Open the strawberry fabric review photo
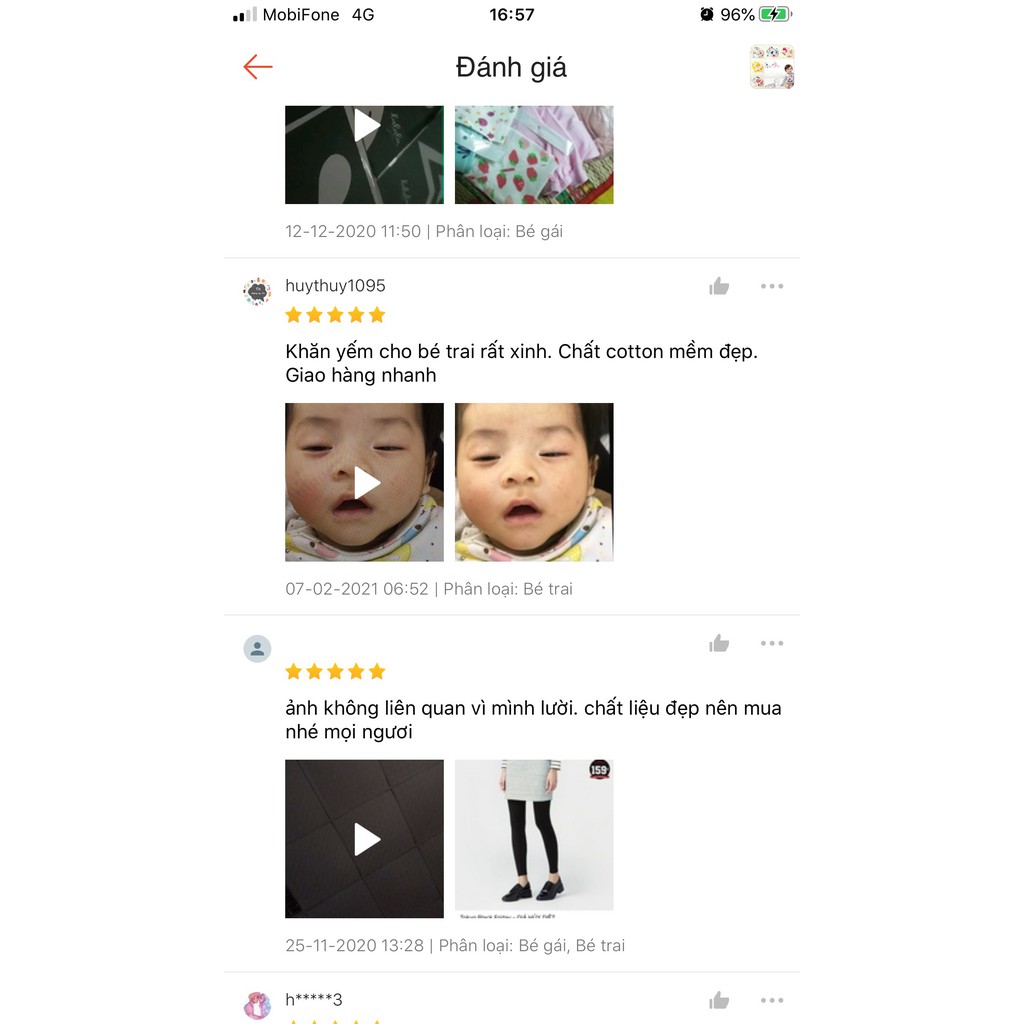Viewport: 1024px width, 1024px height. 534,154
